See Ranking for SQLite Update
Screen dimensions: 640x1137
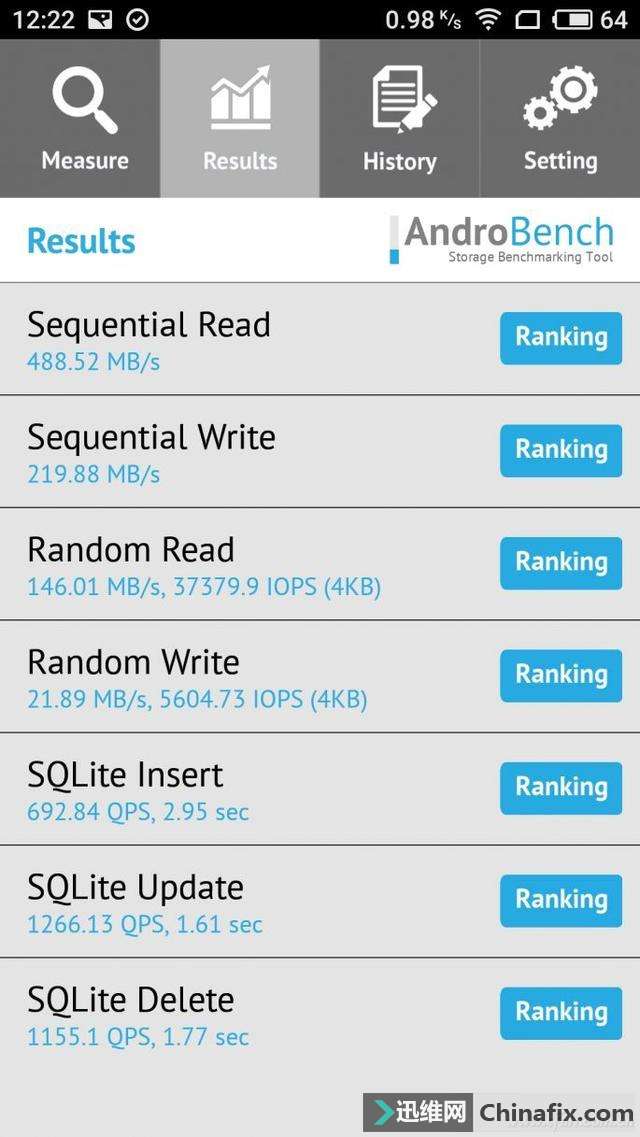click(561, 900)
